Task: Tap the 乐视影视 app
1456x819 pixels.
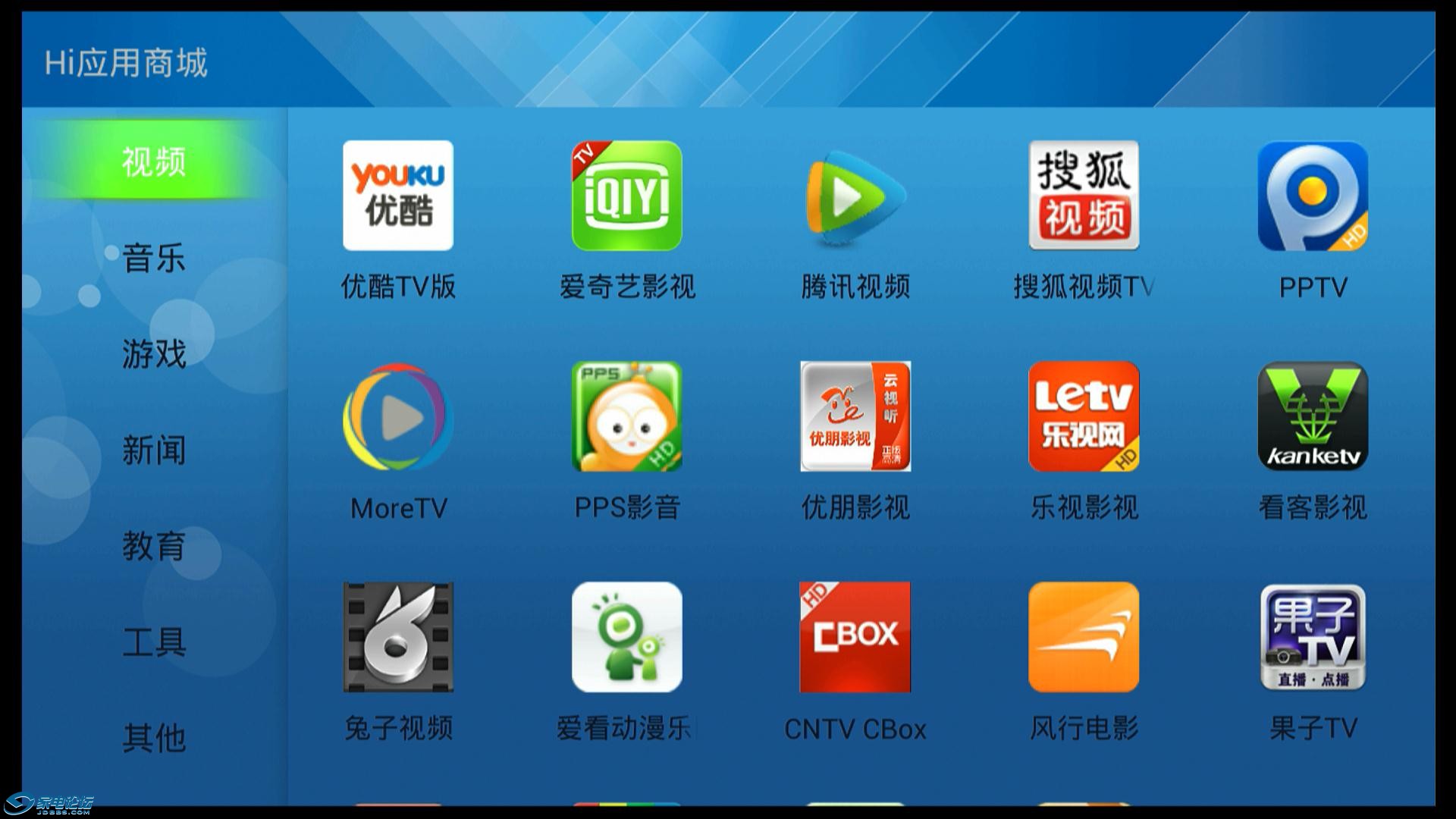Action: point(1084,416)
